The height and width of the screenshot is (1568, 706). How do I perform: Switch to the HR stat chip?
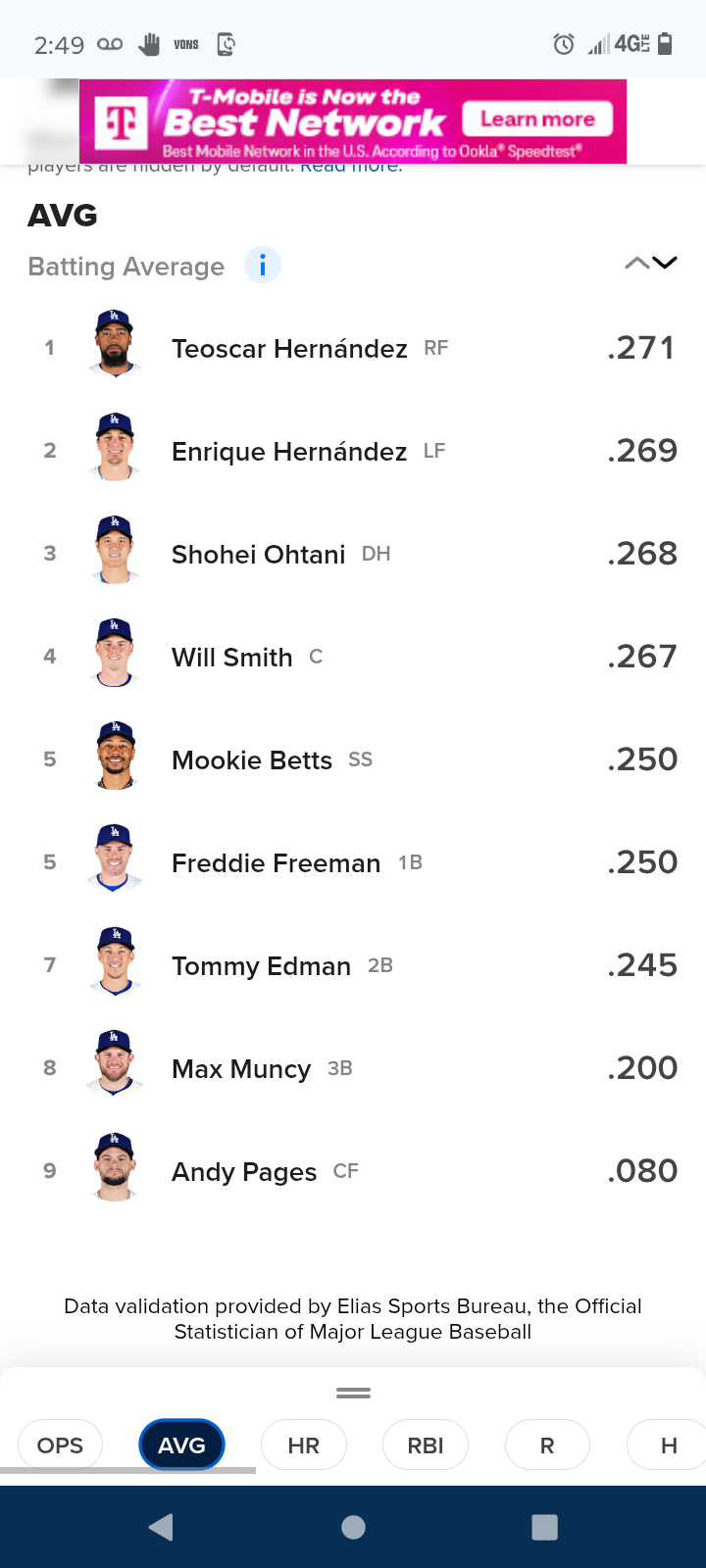[303, 1445]
